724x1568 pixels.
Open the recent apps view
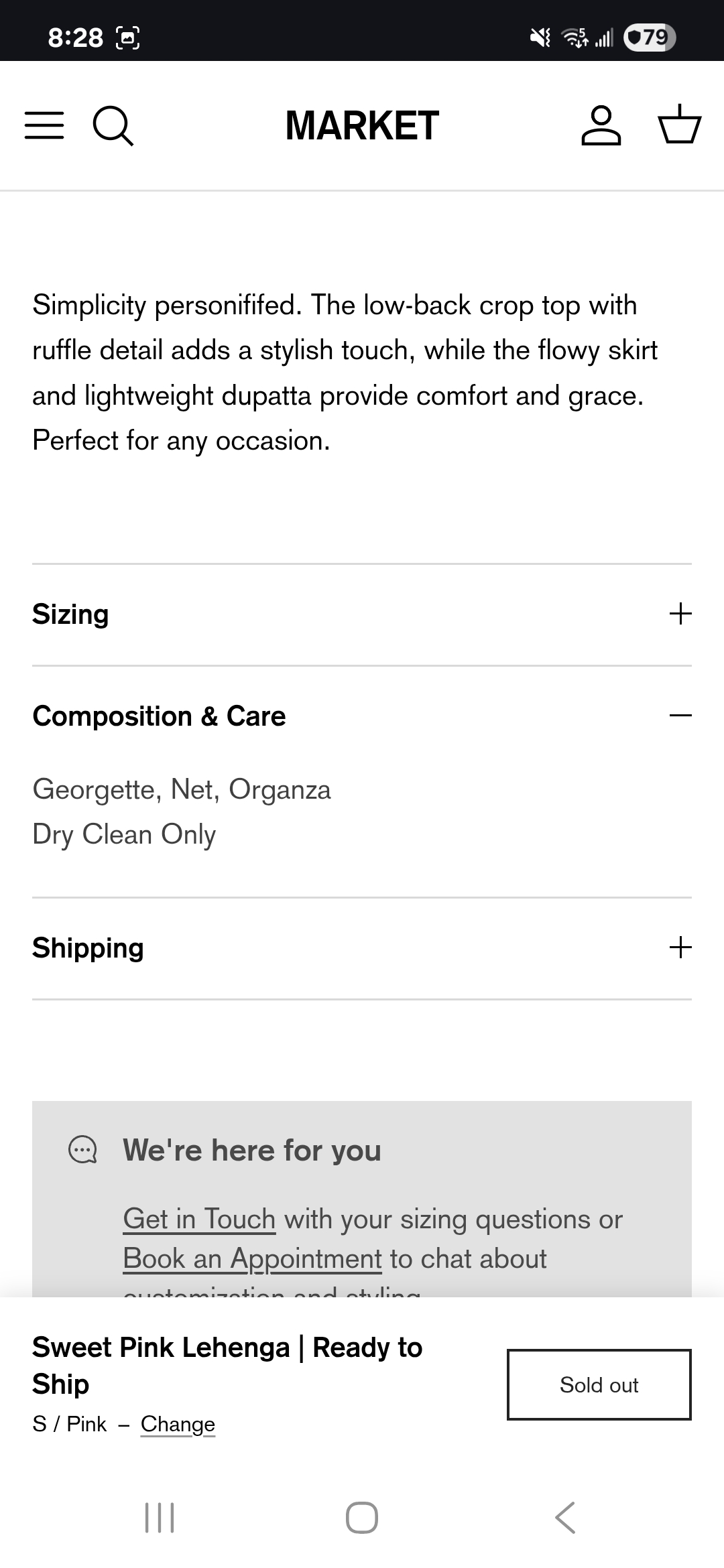[160, 1518]
